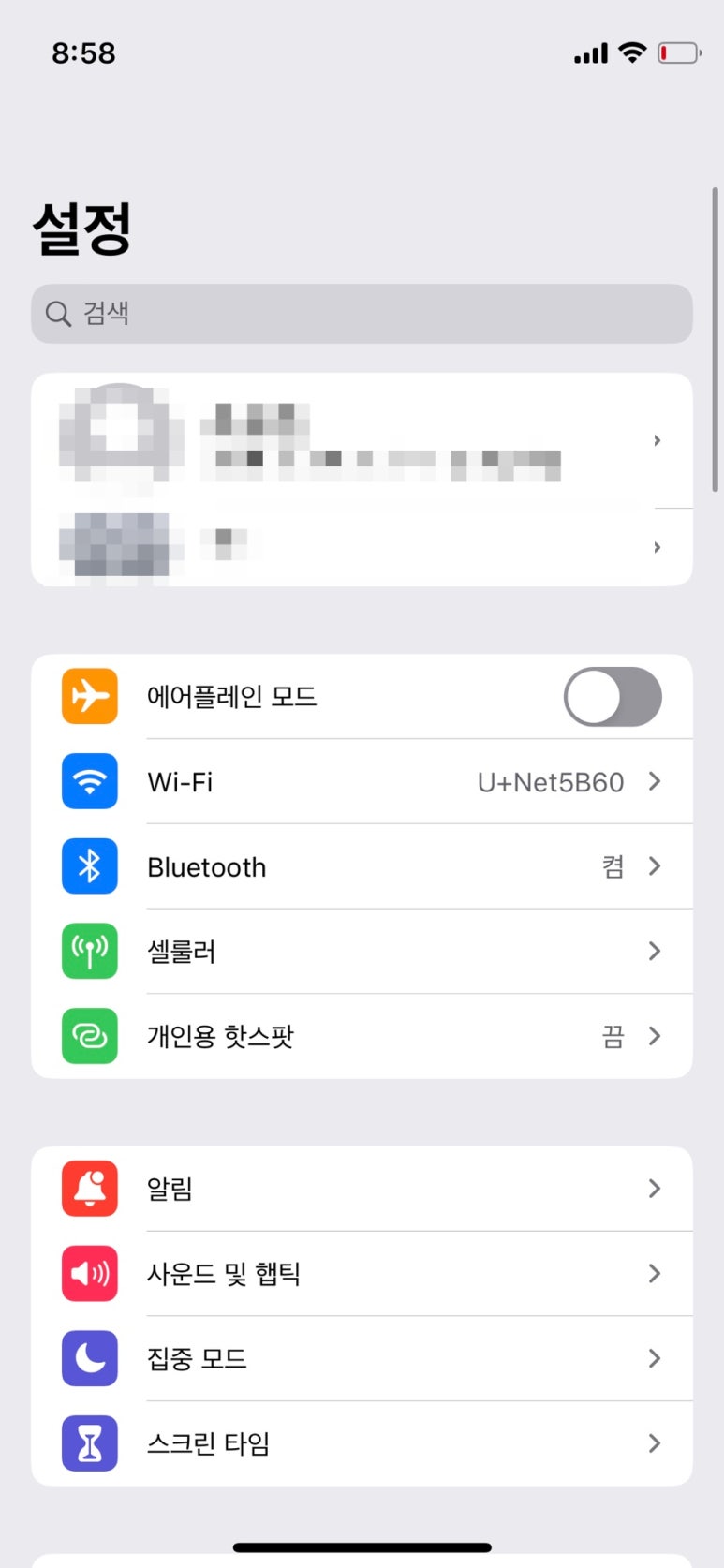
Task: View 스크린 타임 settings
Action: tap(362, 1443)
